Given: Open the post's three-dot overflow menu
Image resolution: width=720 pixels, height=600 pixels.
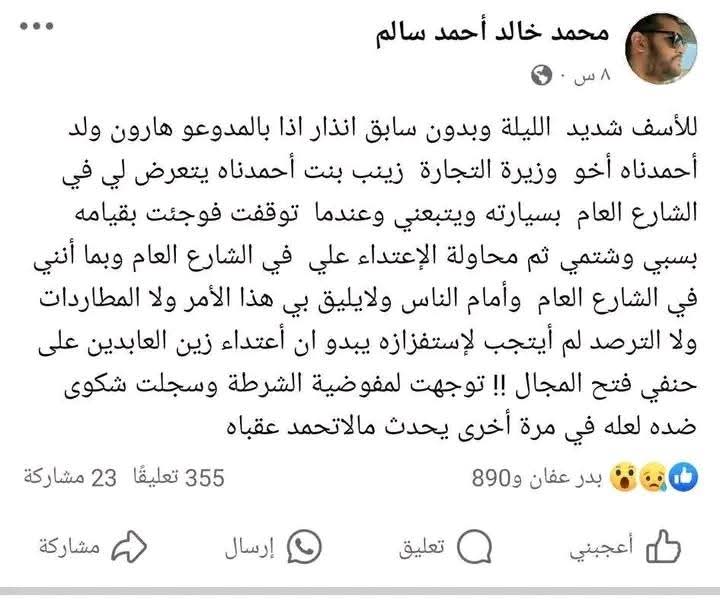Looking at the screenshot, I should (x=41, y=27).
